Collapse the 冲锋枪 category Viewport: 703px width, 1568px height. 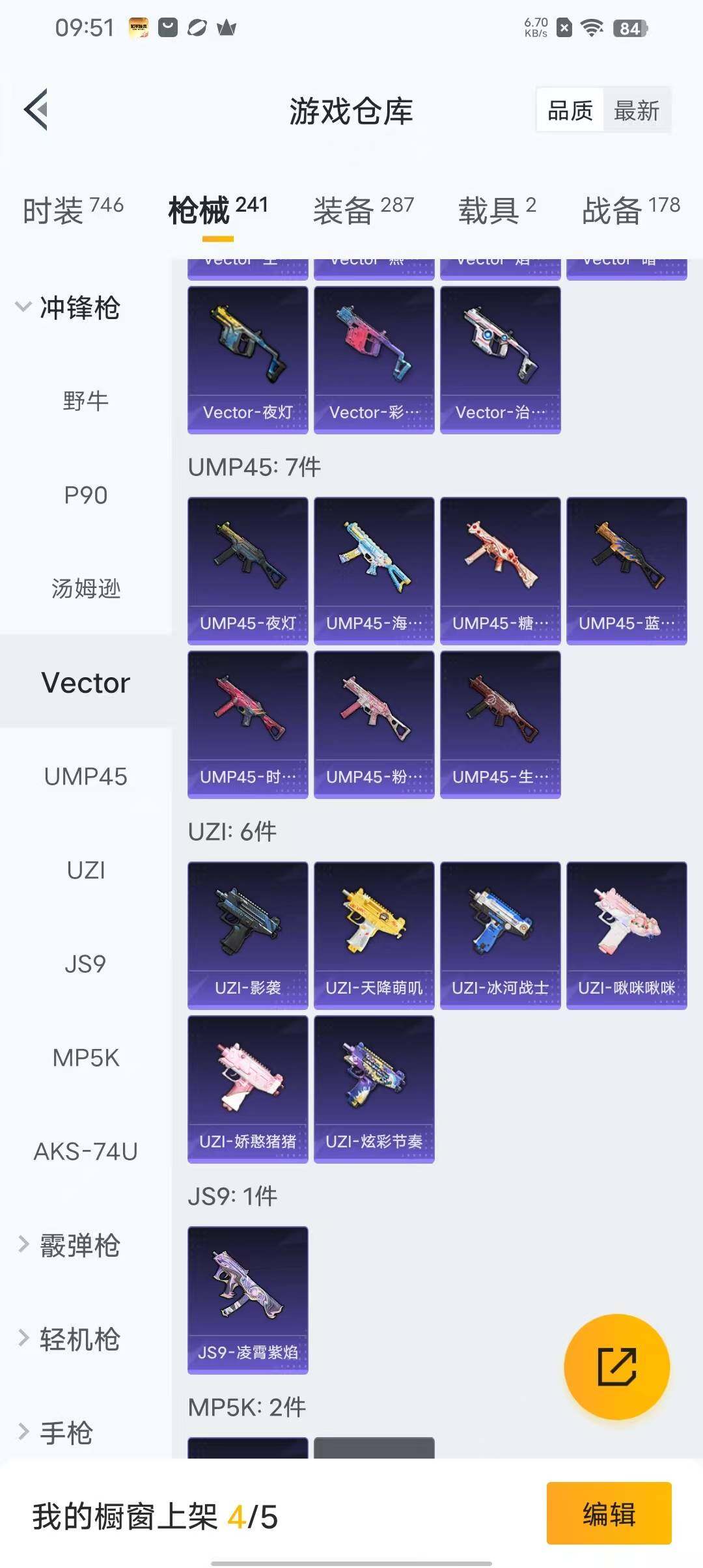click(68, 307)
